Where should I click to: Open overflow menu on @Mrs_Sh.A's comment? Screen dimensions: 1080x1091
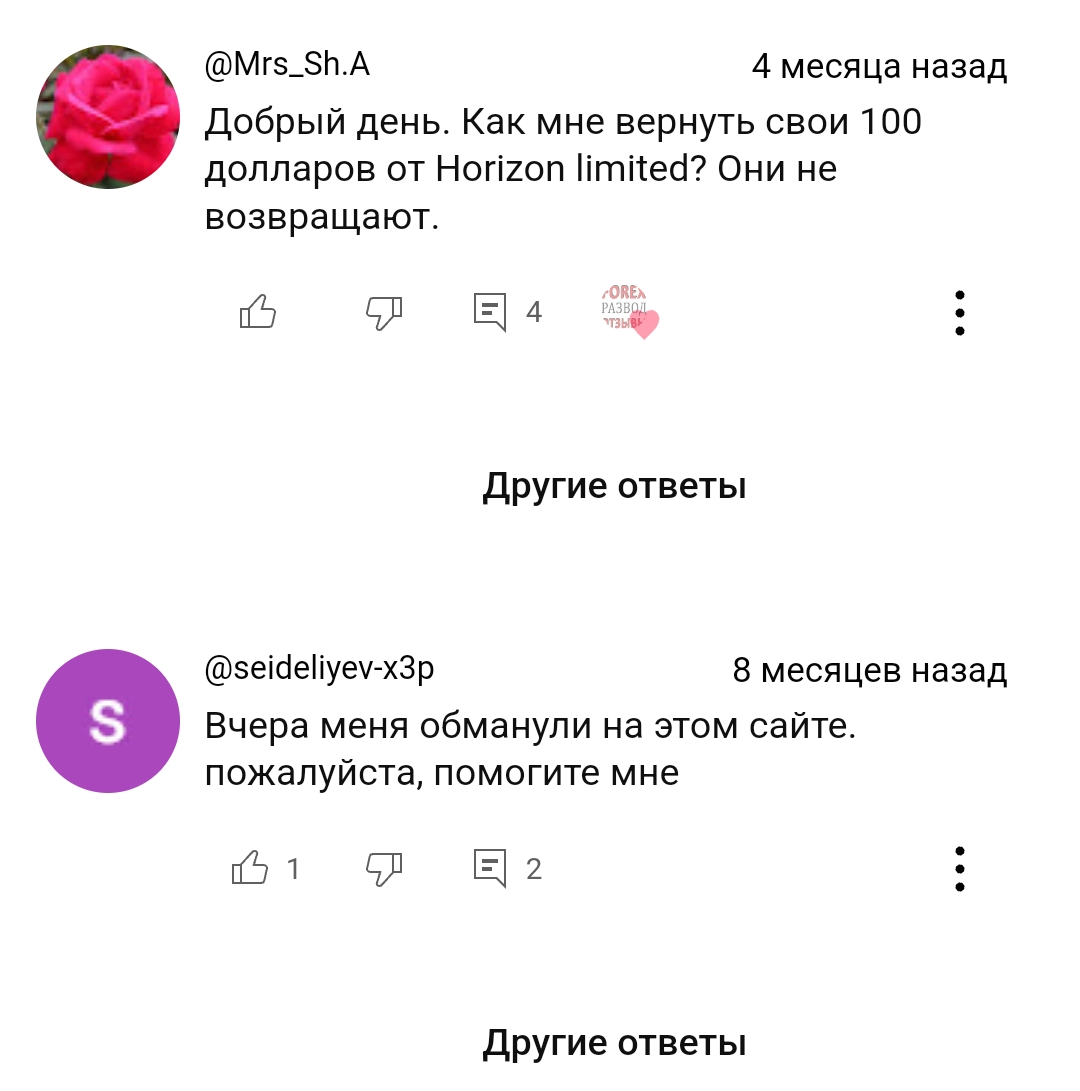(x=959, y=312)
